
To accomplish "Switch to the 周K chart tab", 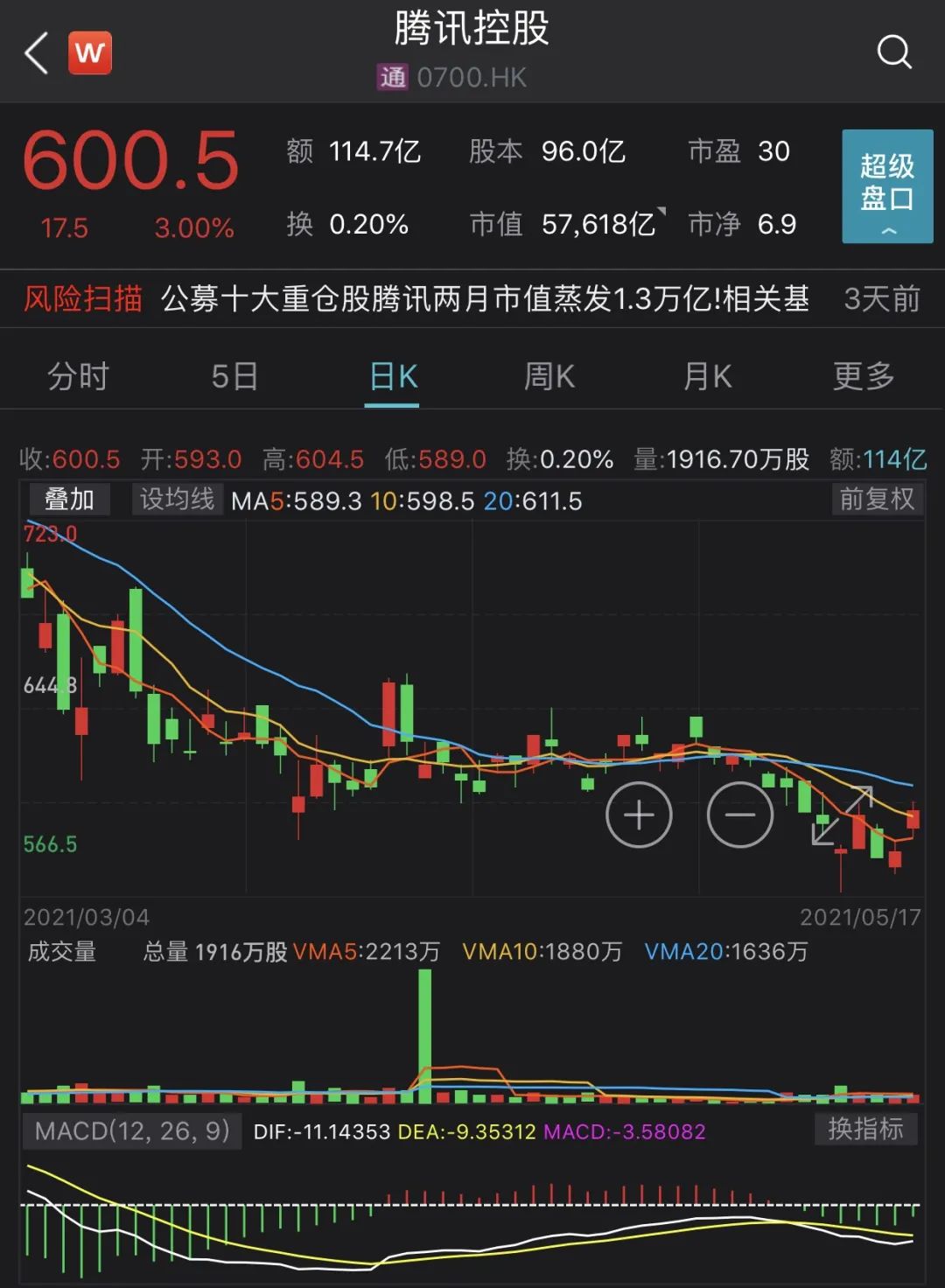I will [x=549, y=377].
